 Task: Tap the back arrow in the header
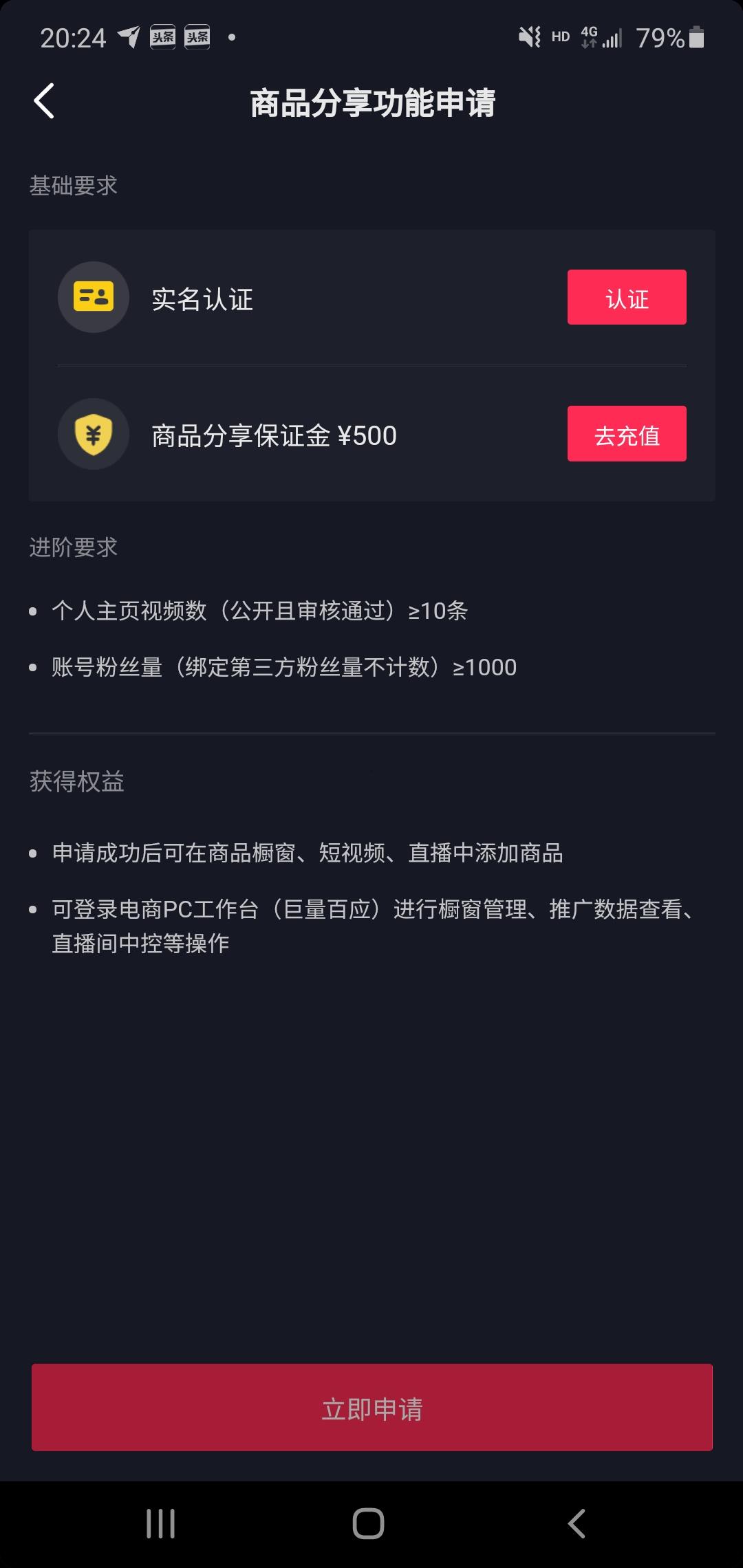[43, 102]
